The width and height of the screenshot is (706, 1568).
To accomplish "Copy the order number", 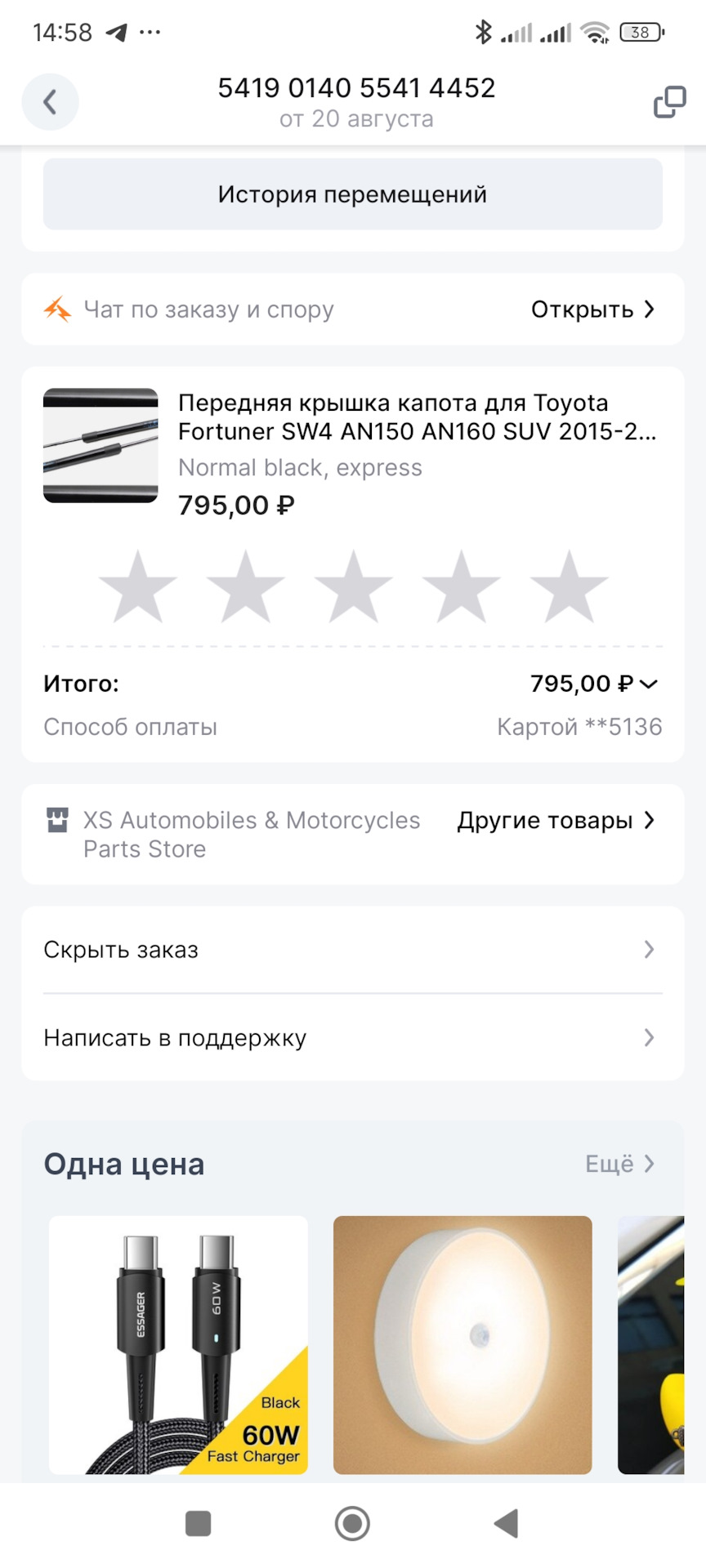I will (669, 102).
